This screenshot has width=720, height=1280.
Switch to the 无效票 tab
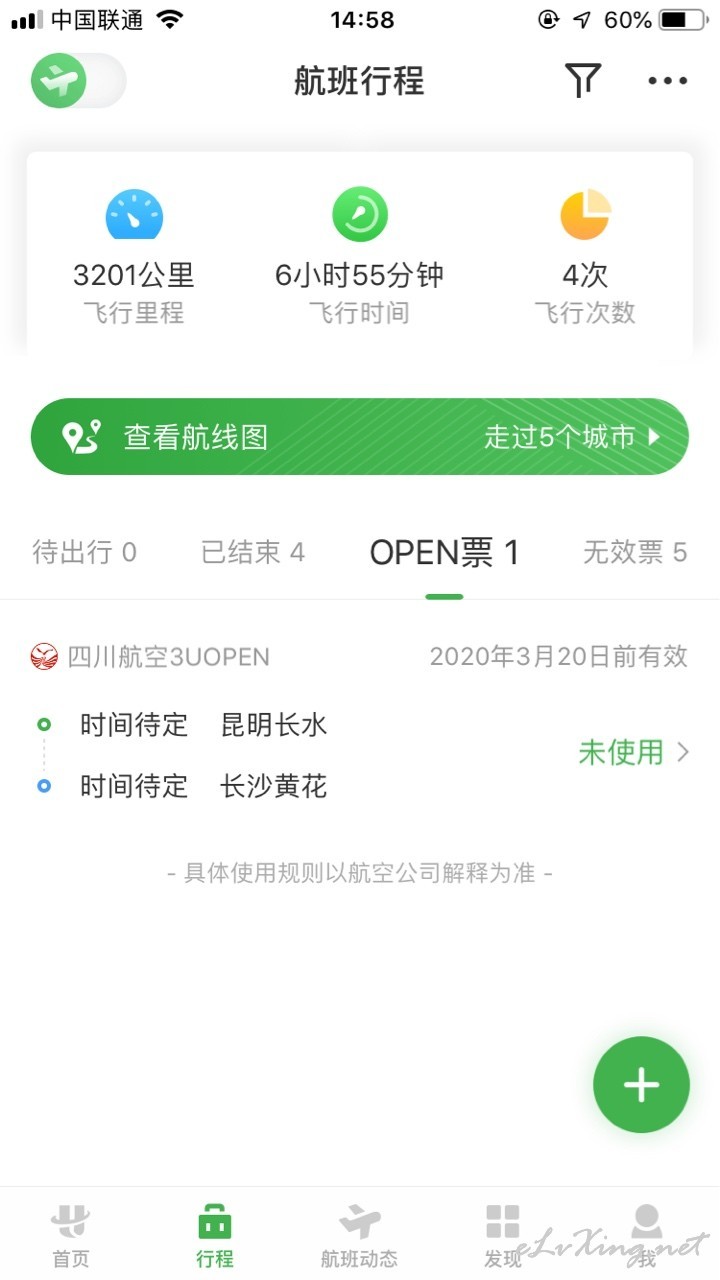(635, 552)
